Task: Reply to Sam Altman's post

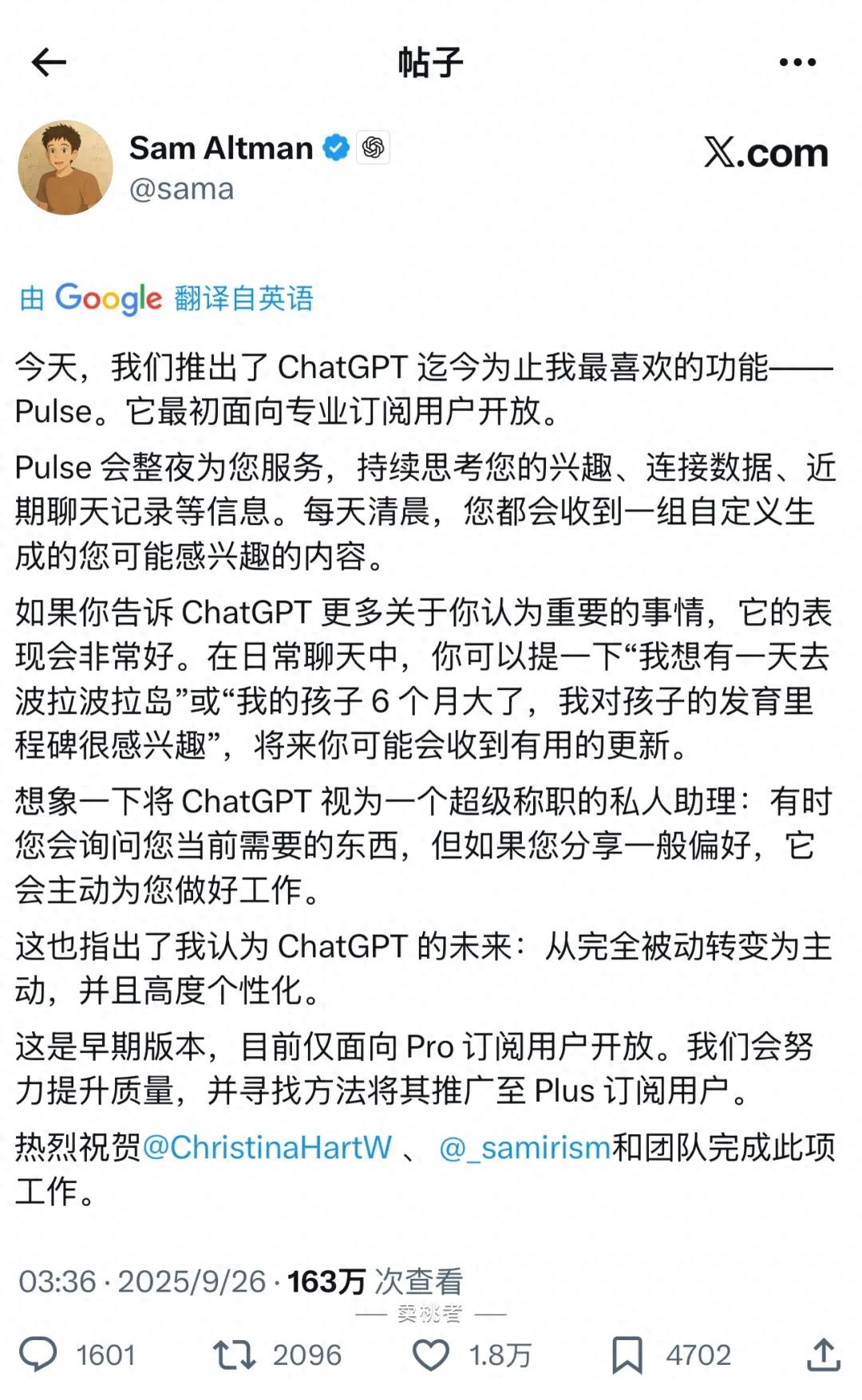Action: 38,1355
